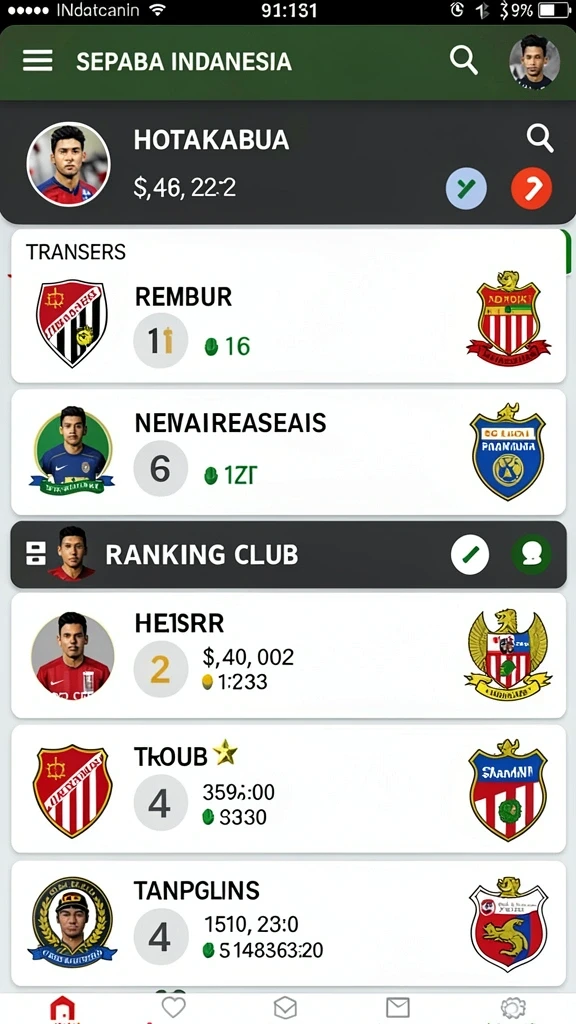Tap the search icon in the HOTAKABUA header
Image resolution: width=576 pixels, height=1024 pixels.
540,139
